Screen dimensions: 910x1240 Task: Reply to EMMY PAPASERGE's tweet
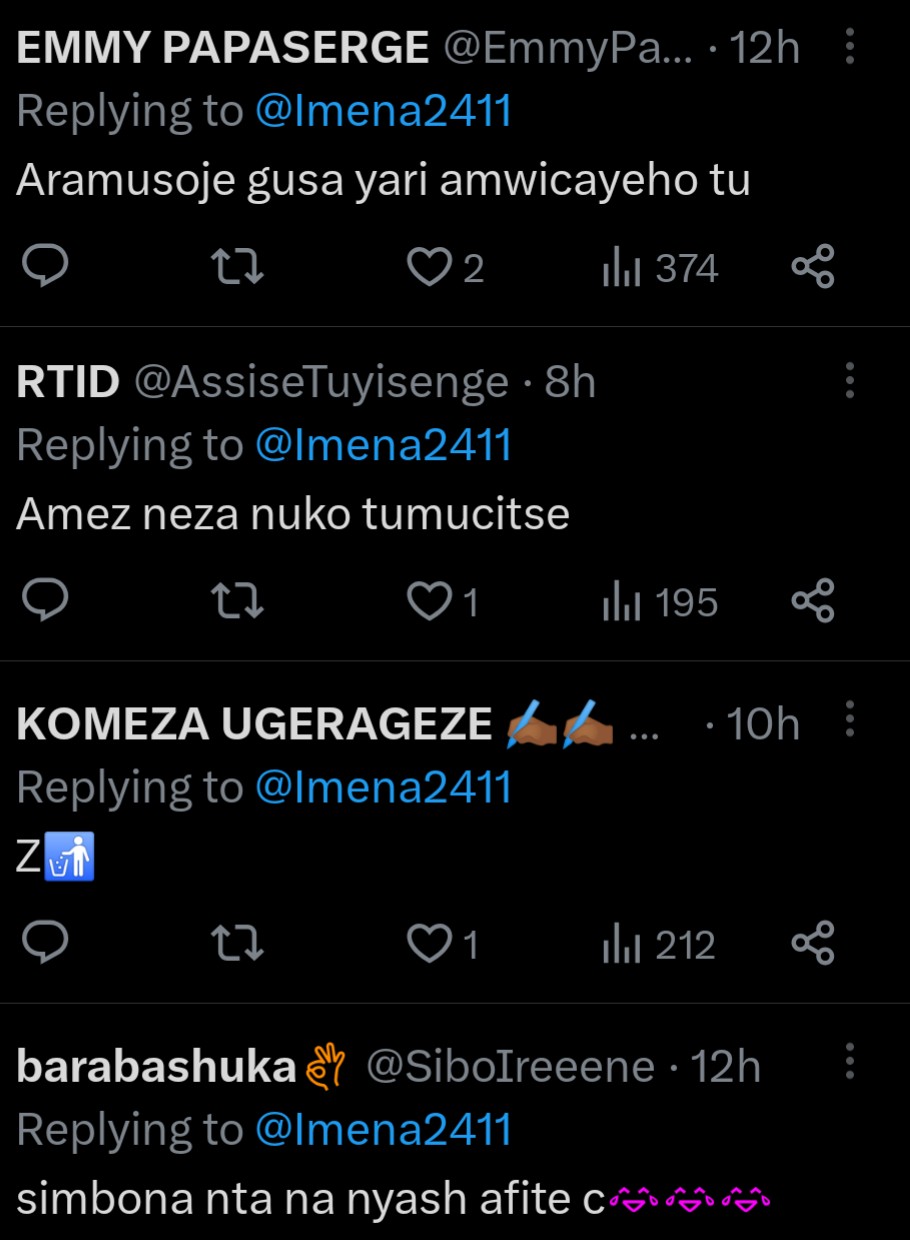tap(44, 268)
